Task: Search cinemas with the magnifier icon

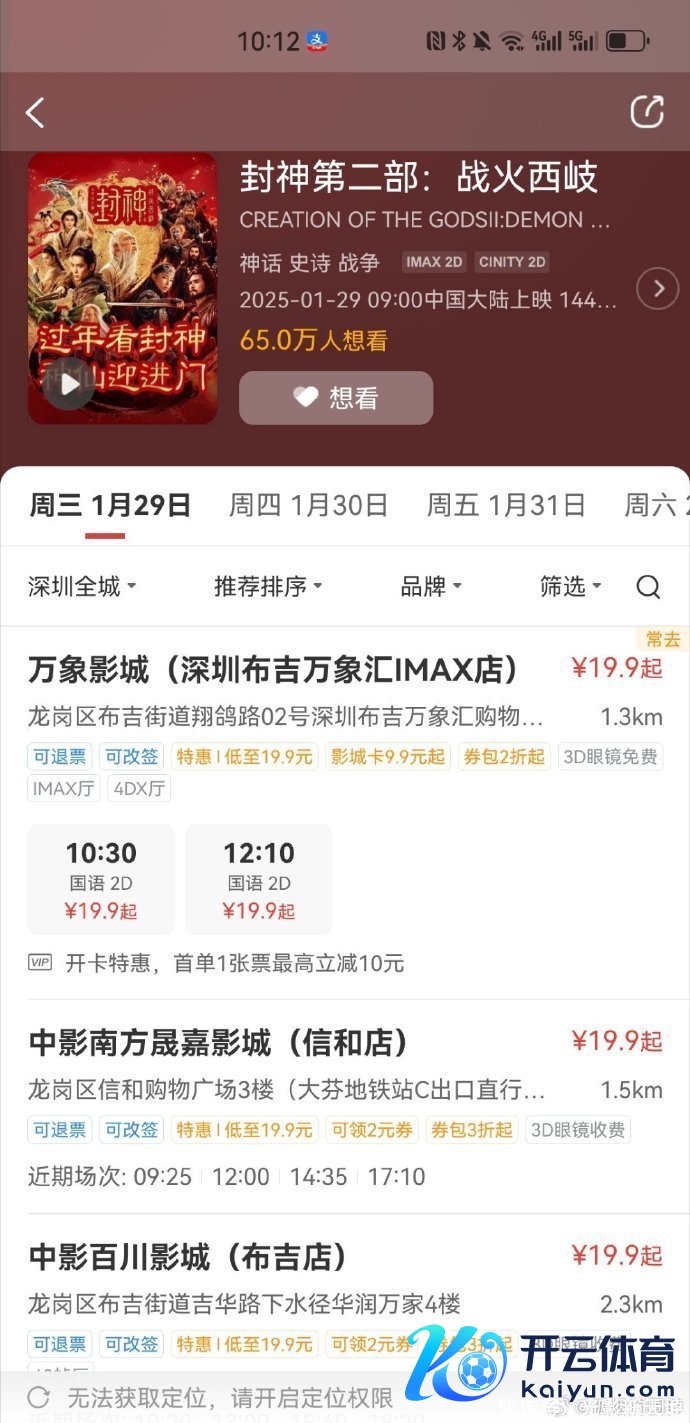Action: pos(648,587)
